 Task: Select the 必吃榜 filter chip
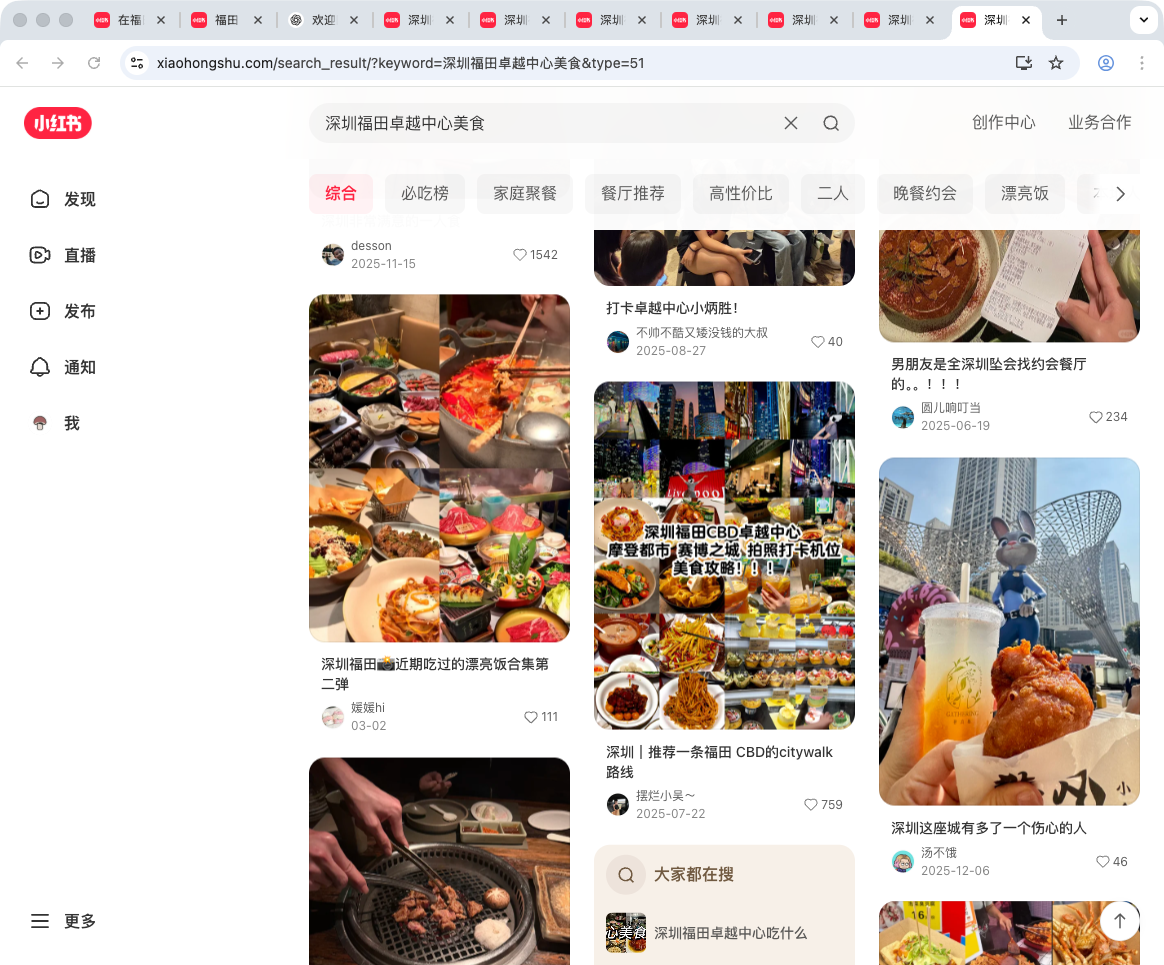click(x=425, y=193)
